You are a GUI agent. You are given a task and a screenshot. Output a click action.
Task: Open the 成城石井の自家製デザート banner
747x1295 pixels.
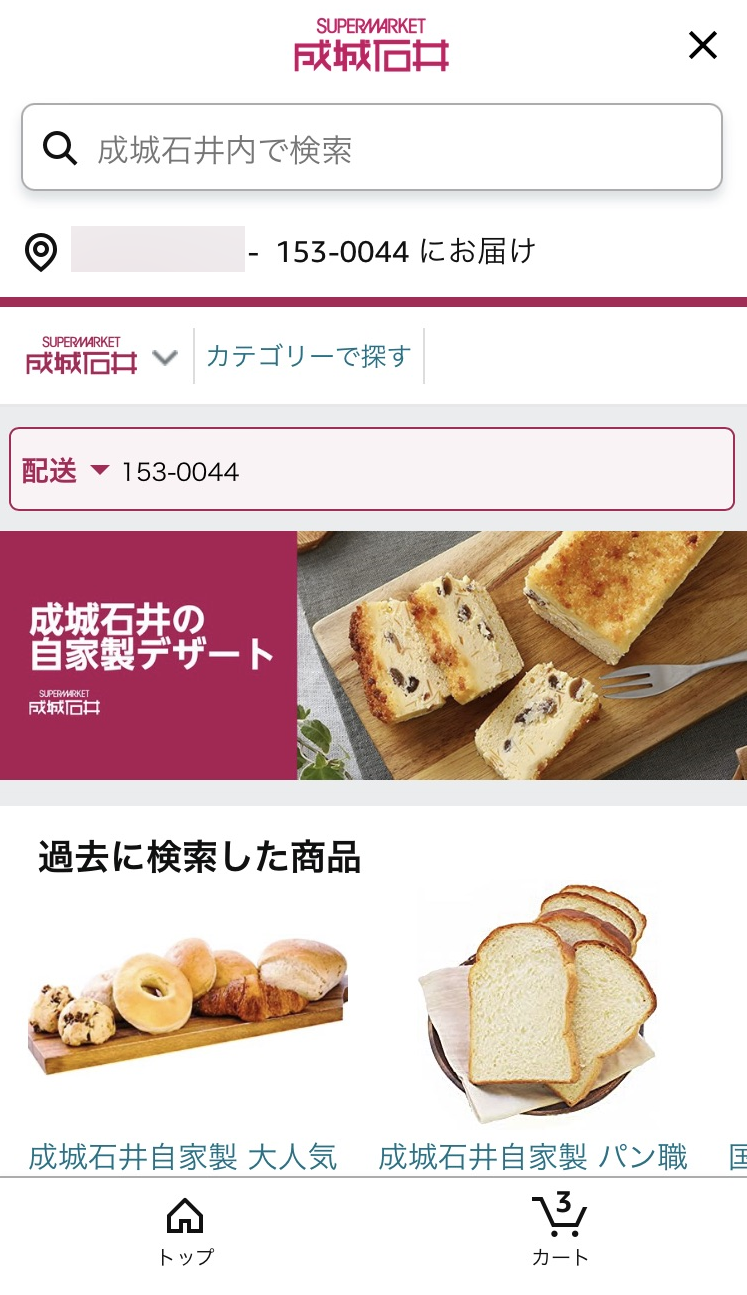(x=373, y=655)
